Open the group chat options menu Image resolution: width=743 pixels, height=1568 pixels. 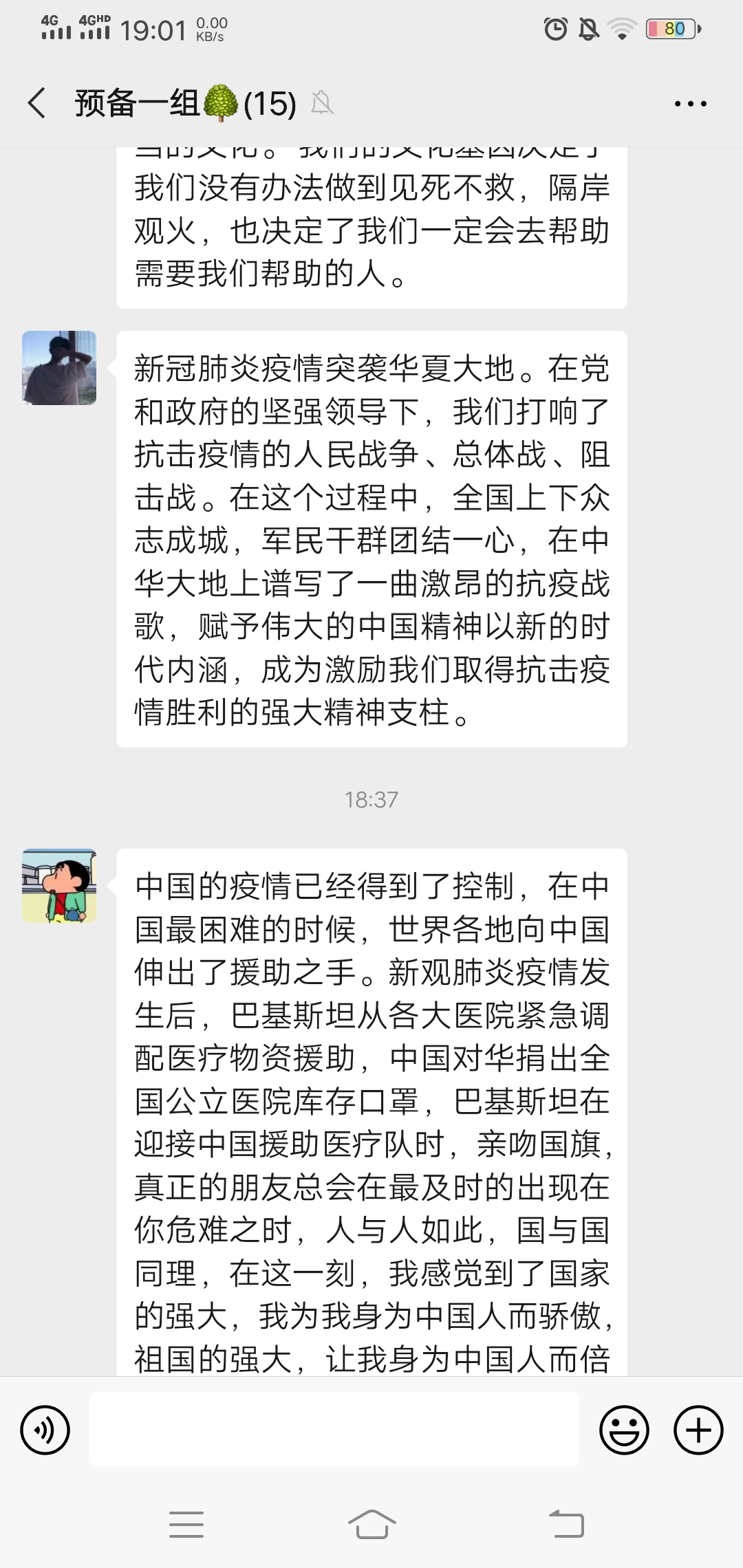coord(690,104)
